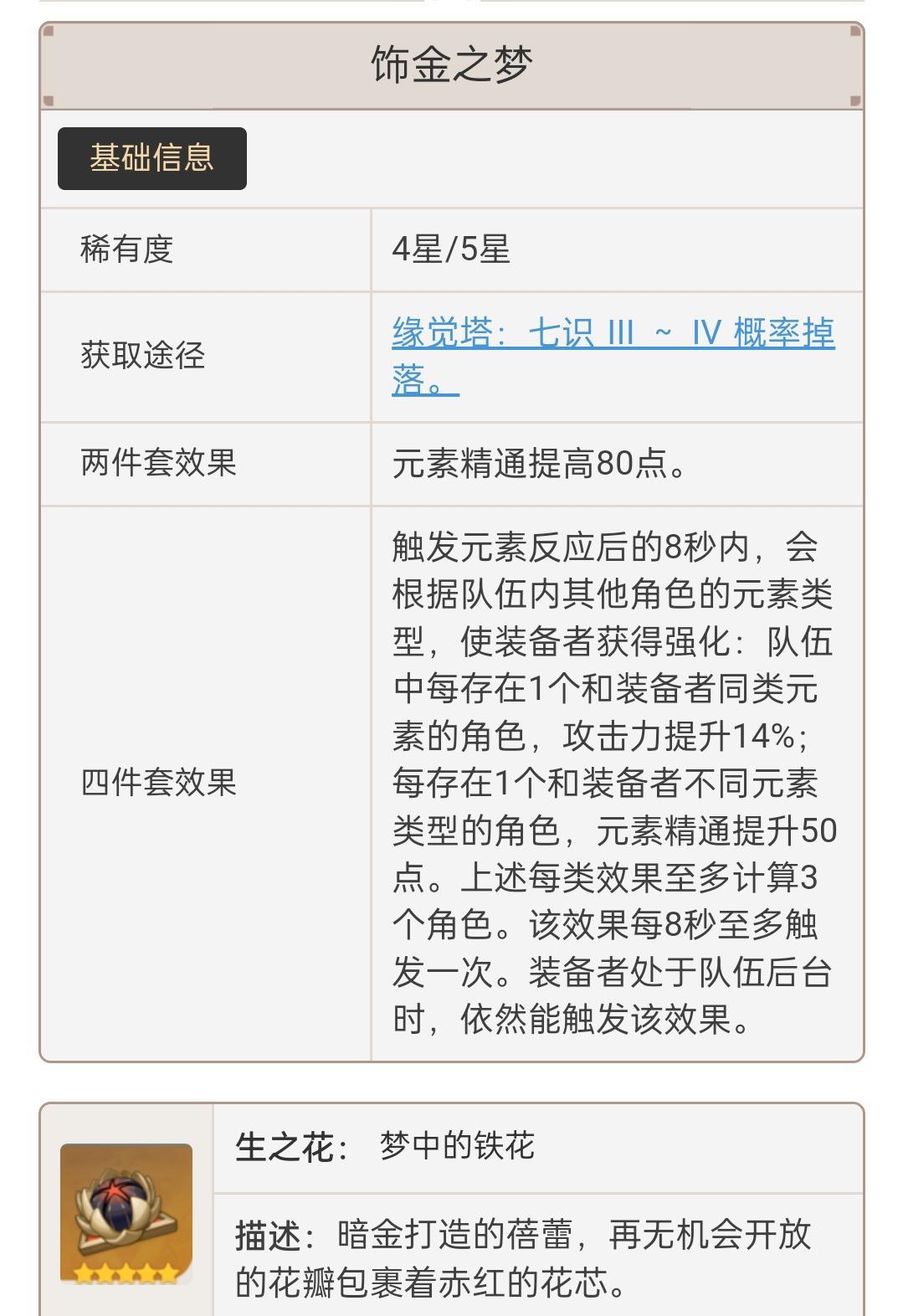This screenshot has height=1316, width=903.
Task: Select the 基础信息 tab
Action: [x=152, y=158]
